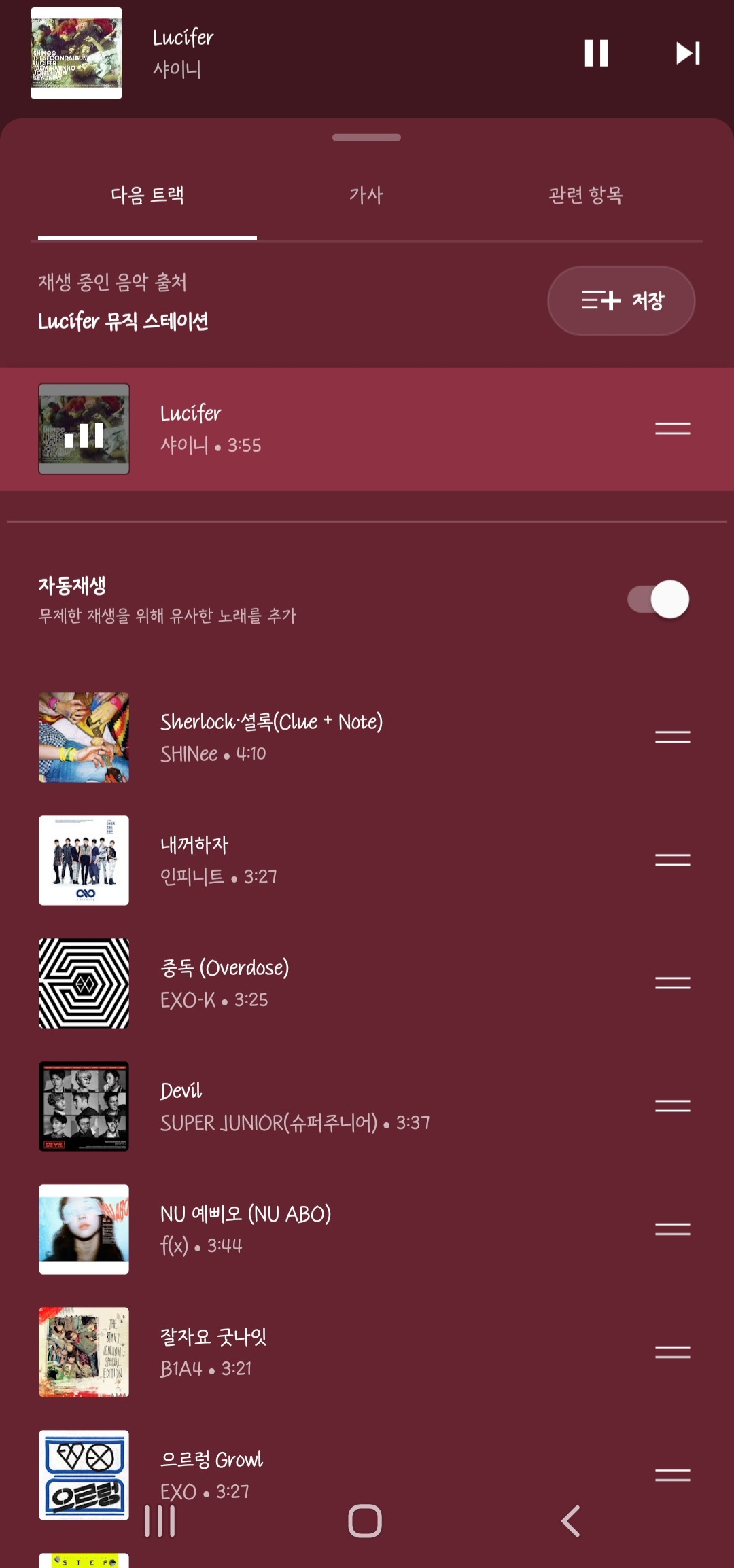Play Sherlock·셜록 by SHINee
This screenshot has height=1568, width=734.
point(272,737)
